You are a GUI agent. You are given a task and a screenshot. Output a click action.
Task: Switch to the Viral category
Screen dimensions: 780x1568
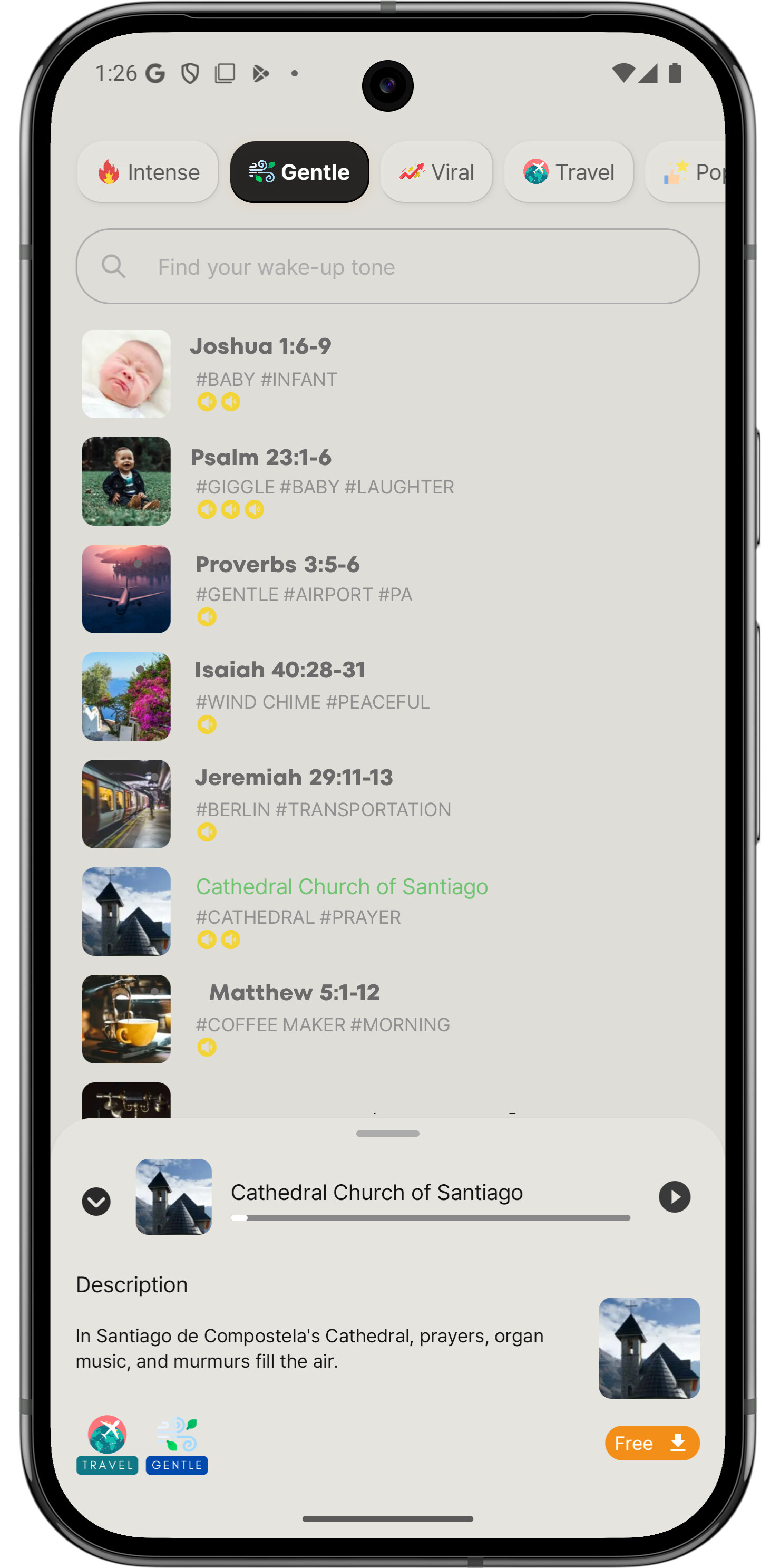(436, 172)
